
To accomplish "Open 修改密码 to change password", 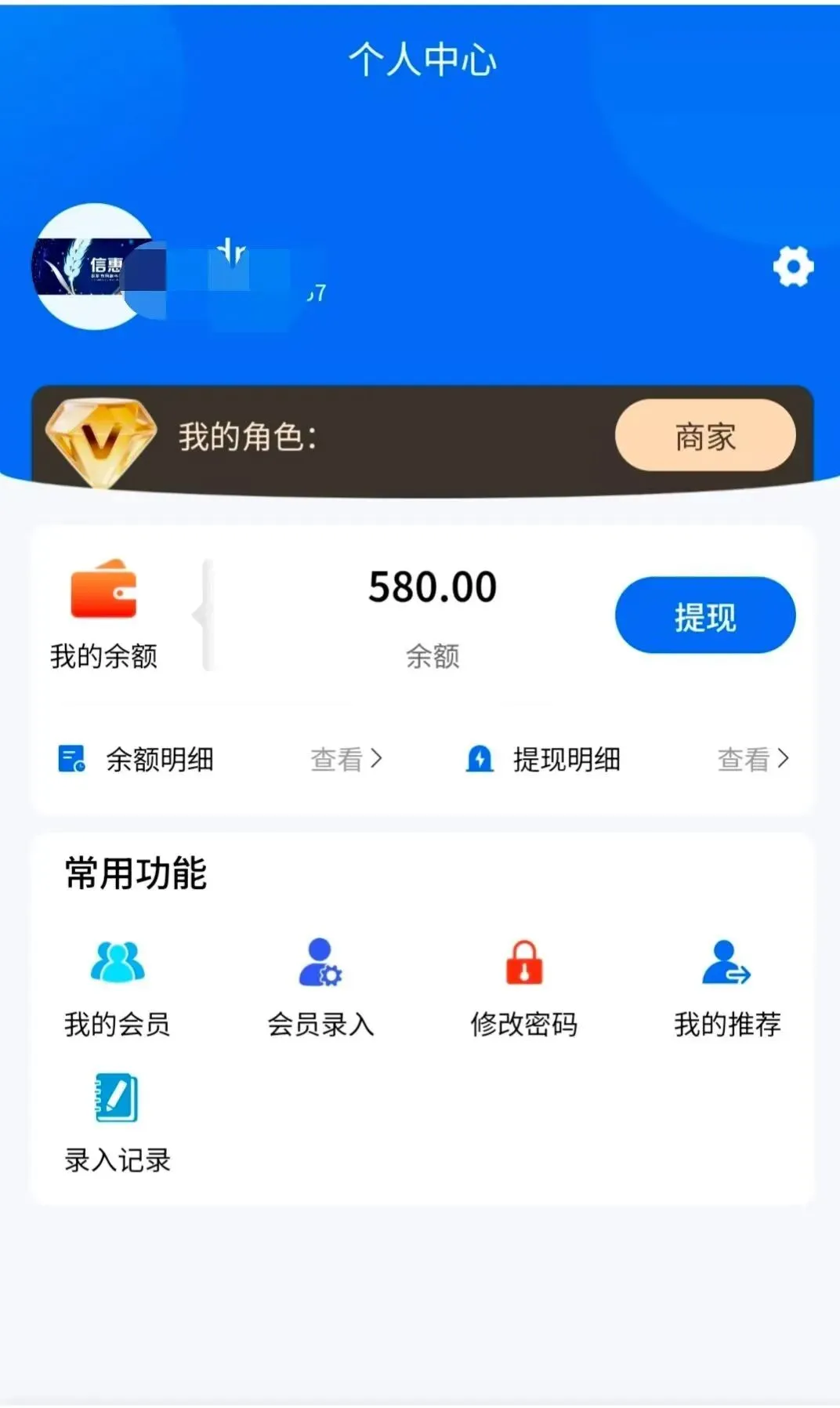I will coord(524,988).
